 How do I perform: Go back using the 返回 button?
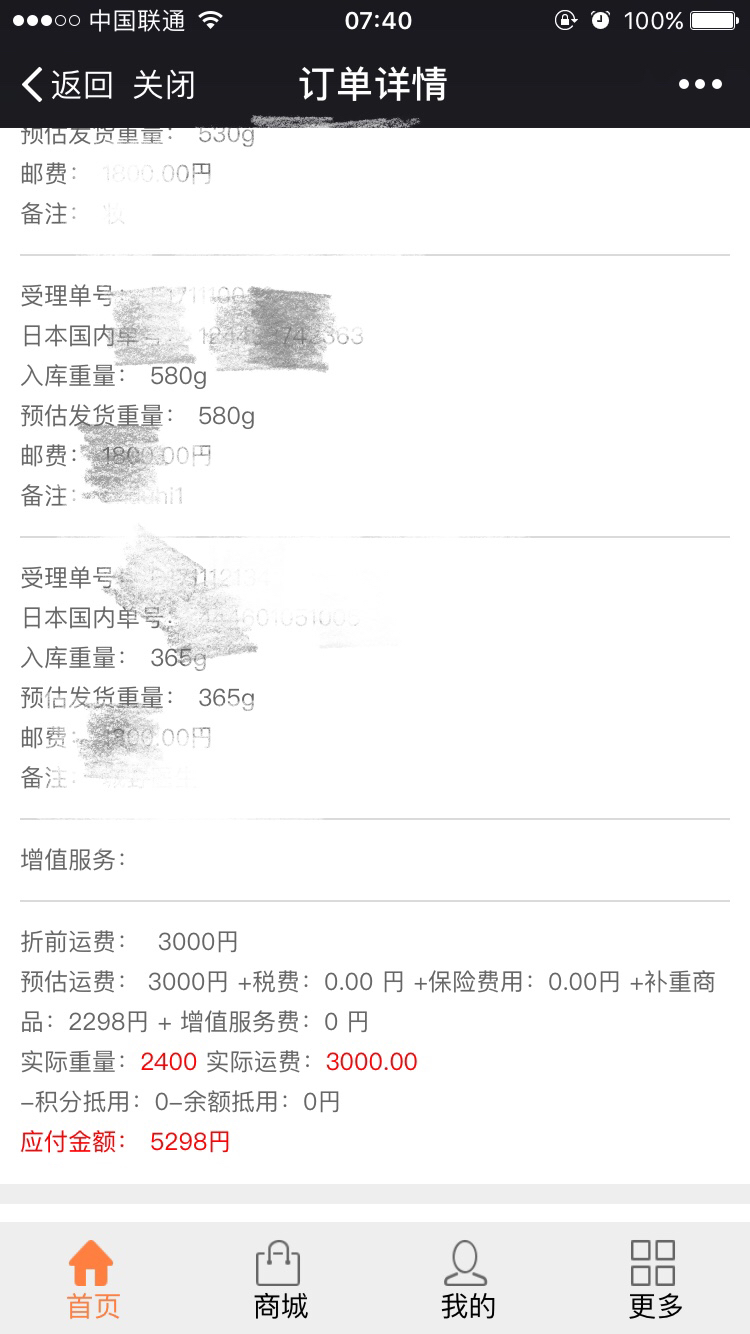pyautogui.click(x=67, y=85)
